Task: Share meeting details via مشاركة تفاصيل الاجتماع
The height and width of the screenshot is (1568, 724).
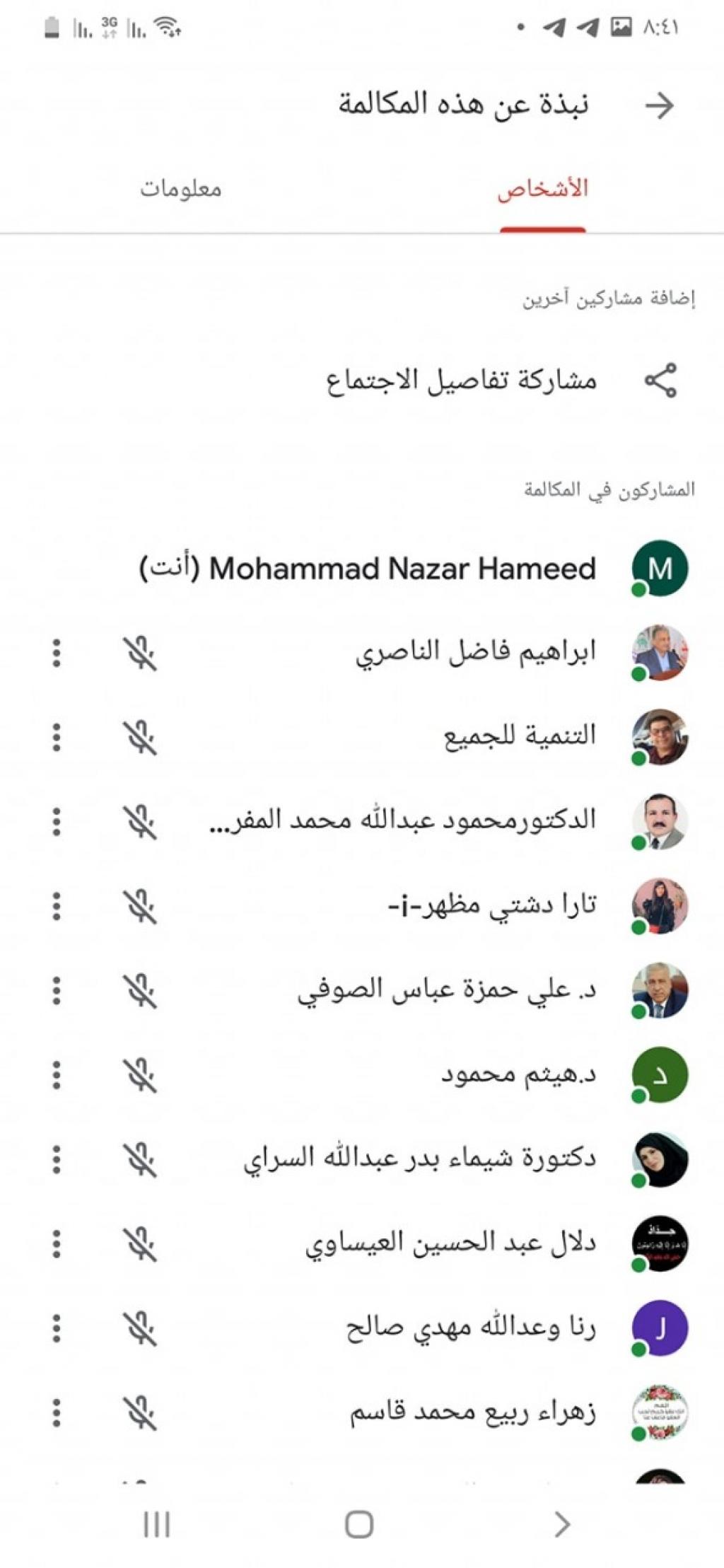Action: pos(461,381)
